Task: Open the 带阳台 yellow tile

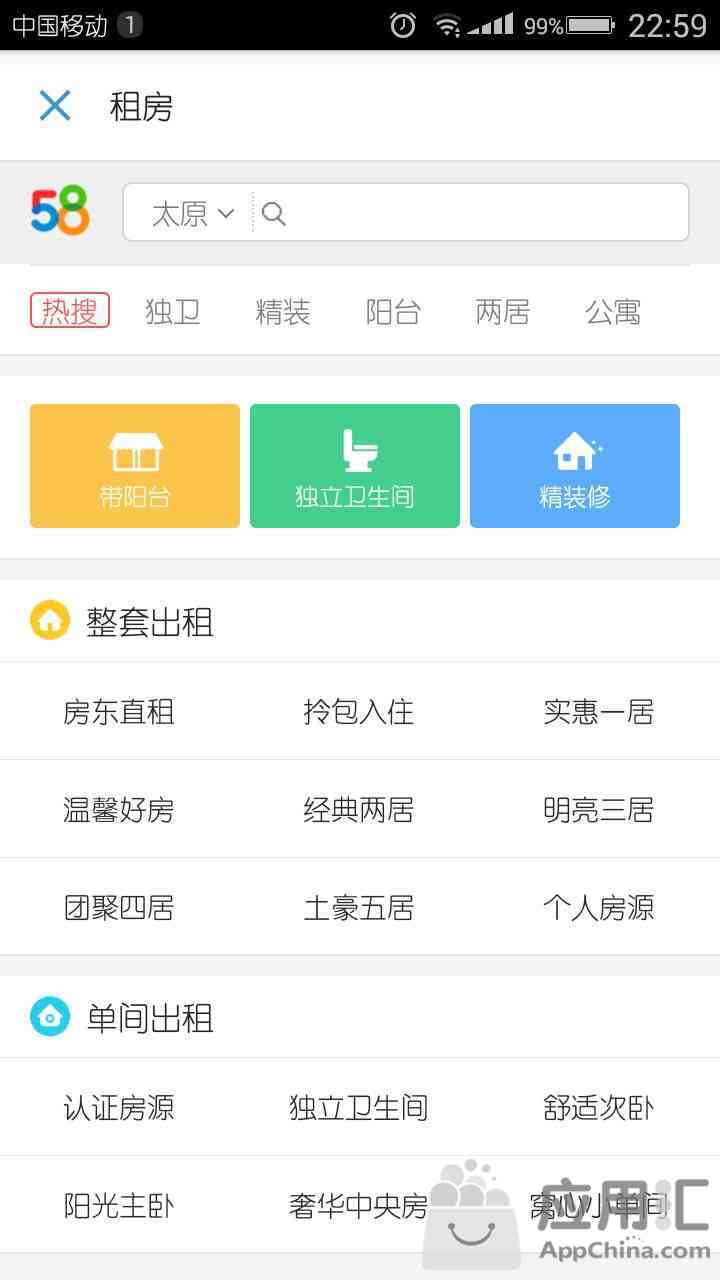Action: [x=135, y=466]
